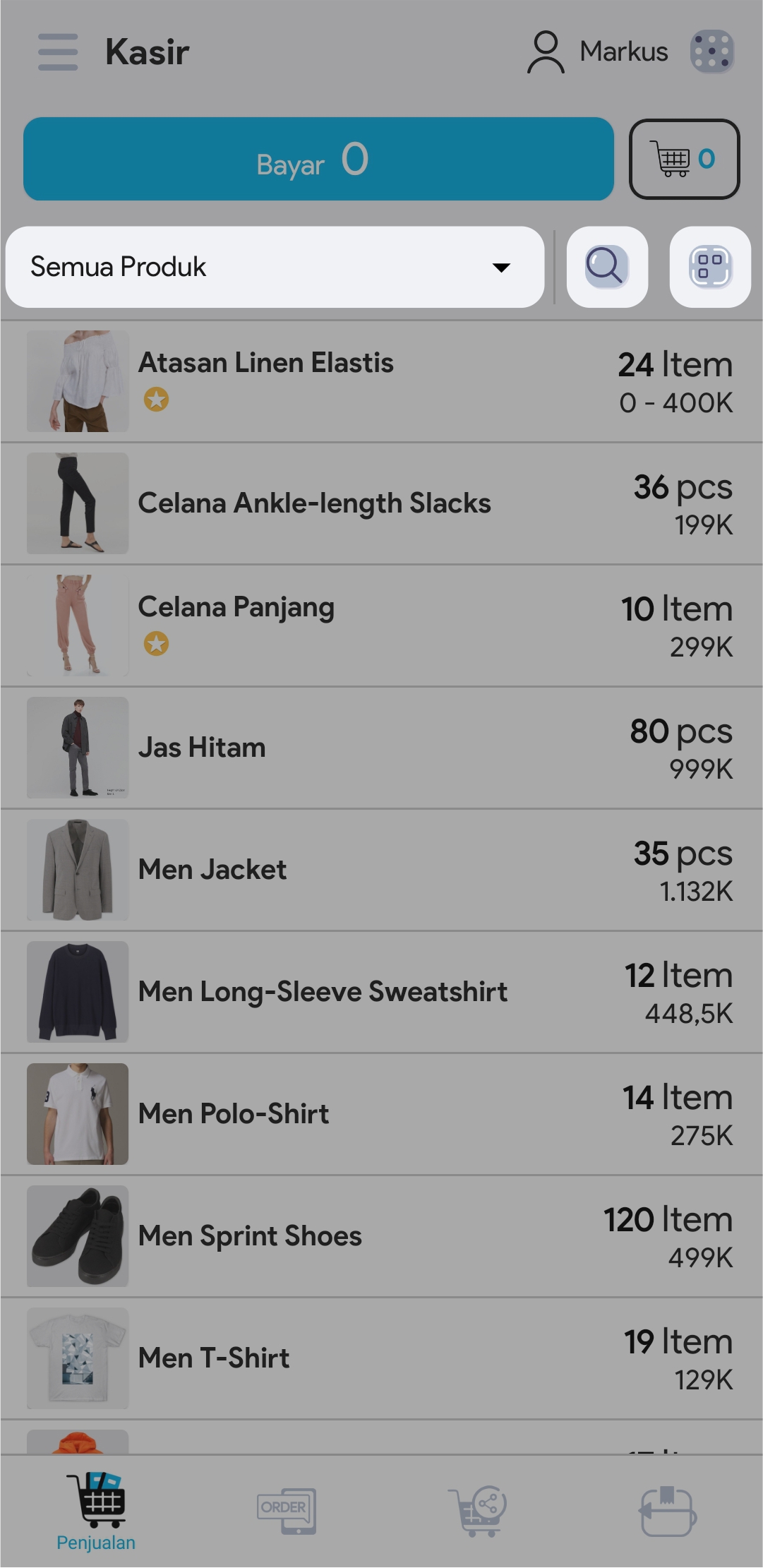Search for a product
The width and height of the screenshot is (763, 1568).
tap(607, 267)
